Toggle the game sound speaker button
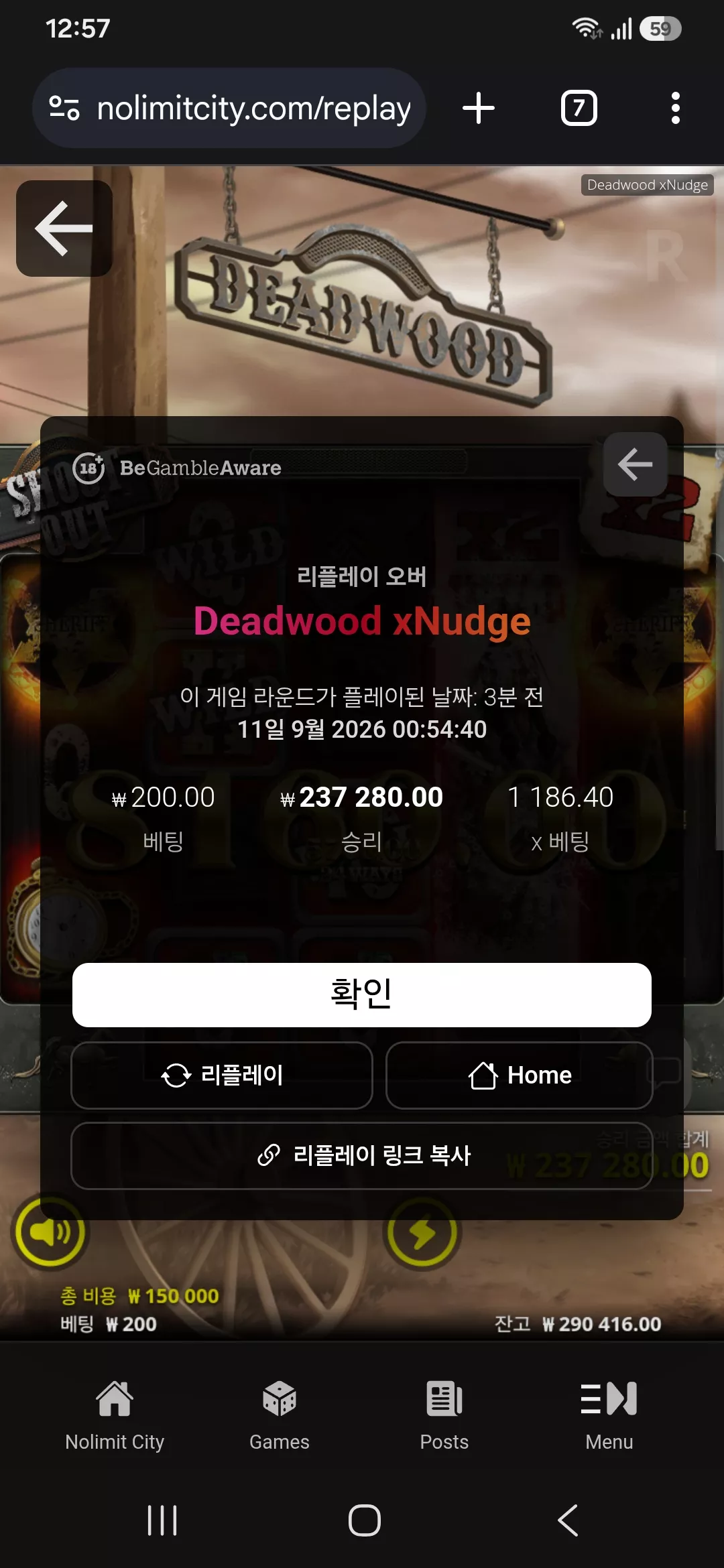724x1568 pixels. (x=50, y=1232)
